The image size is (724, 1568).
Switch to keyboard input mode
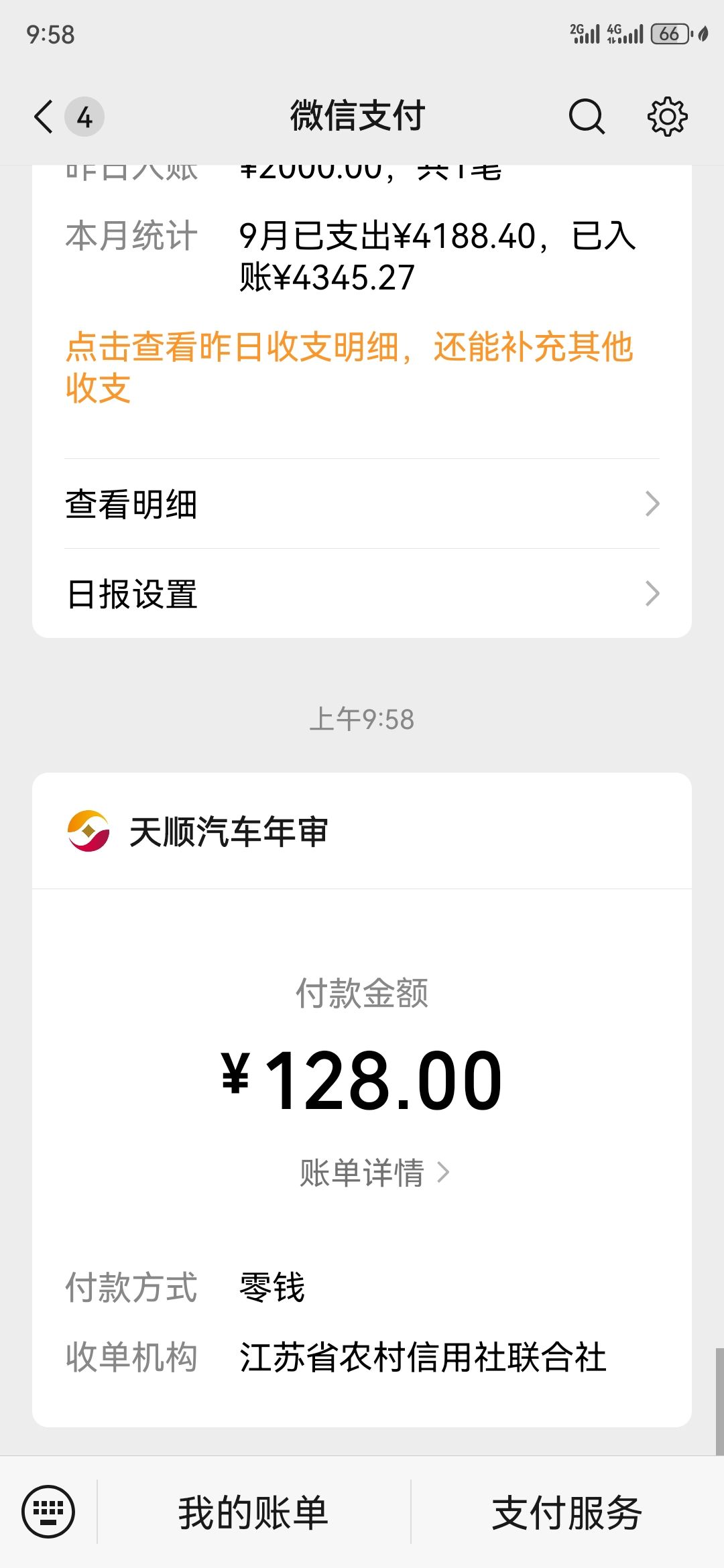pyautogui.click(x=48, y=1512)
